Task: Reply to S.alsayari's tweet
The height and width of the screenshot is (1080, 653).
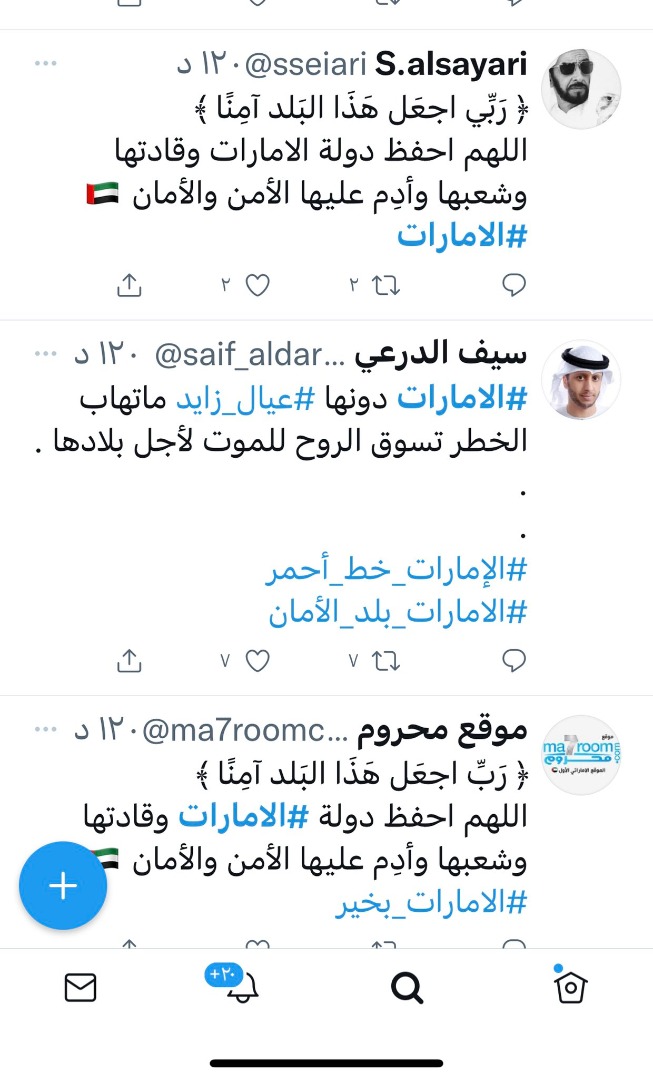Action: tap(514, 285)
